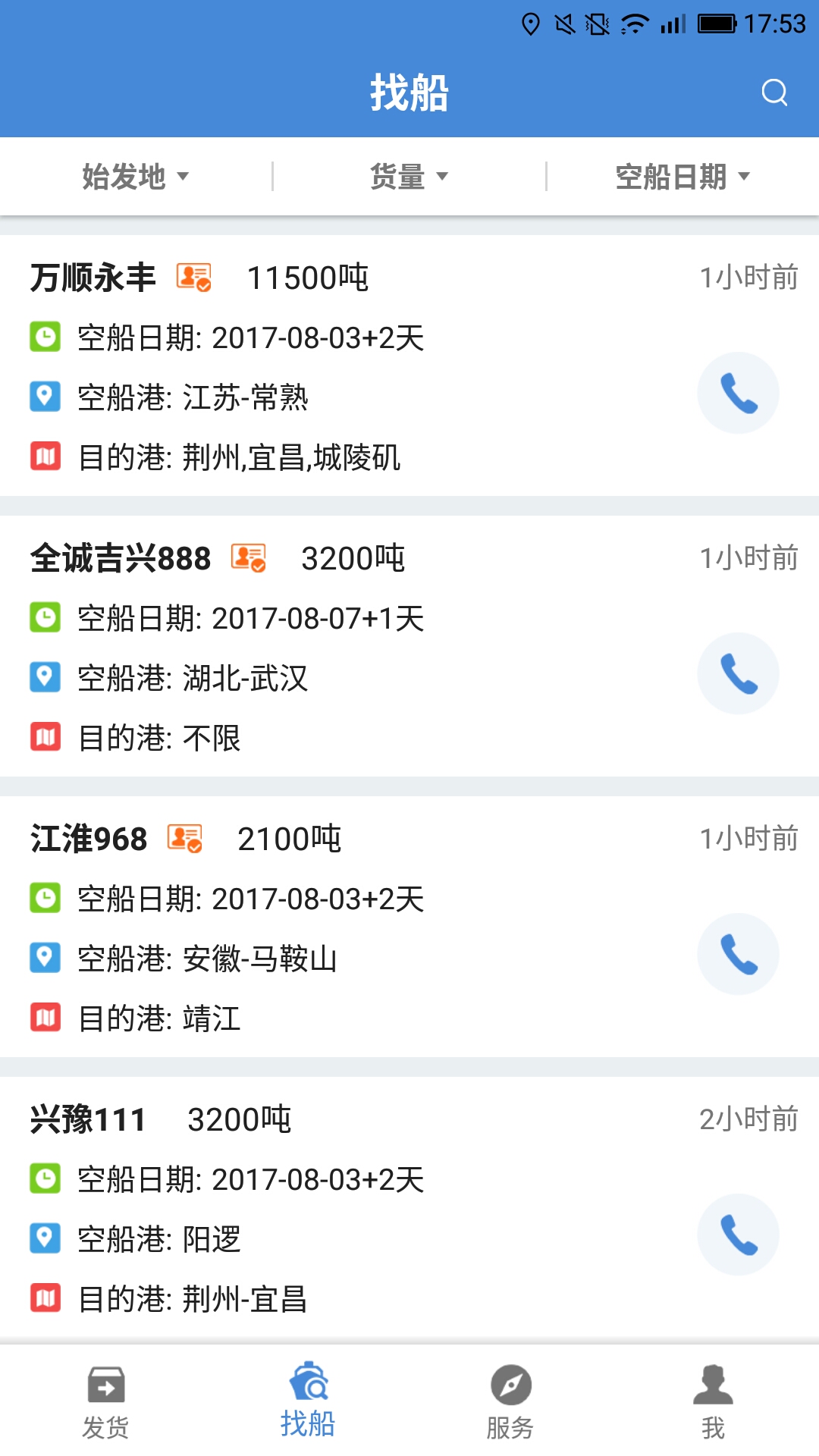Click the verification badge next to 万顺永丰
Image resolution: width=819 pixels, height=1456 pixels.
[x=193, y=278]
